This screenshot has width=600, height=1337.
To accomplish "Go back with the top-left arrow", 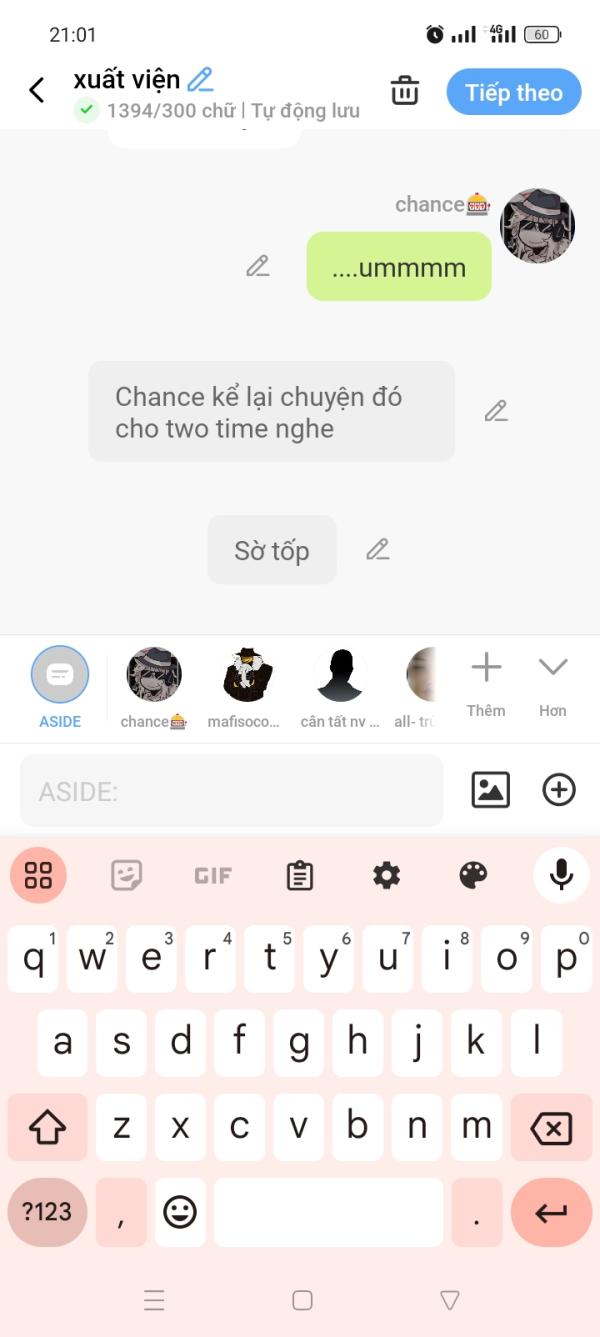I will click(x=37, y=91).
